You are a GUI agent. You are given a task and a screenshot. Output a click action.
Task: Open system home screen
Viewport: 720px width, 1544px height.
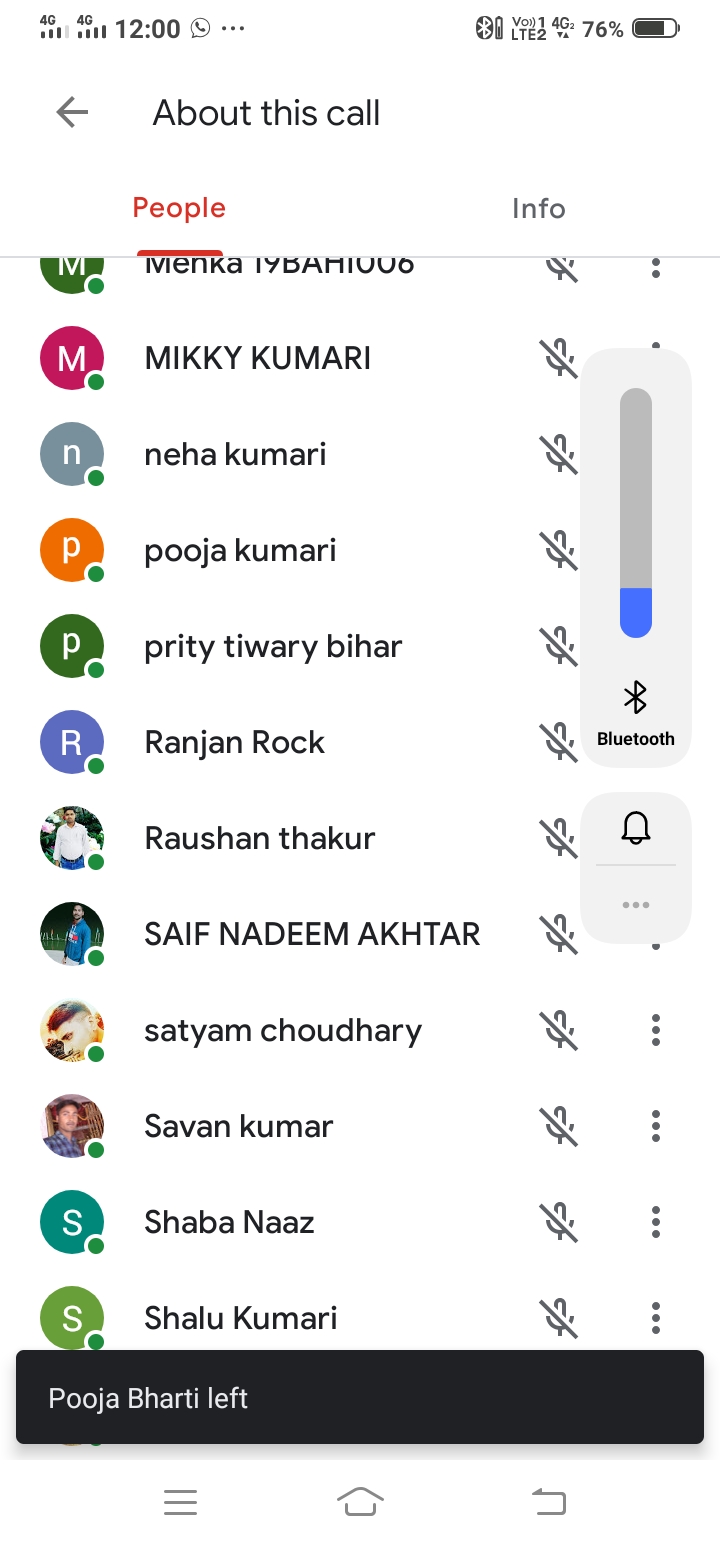click(x=360, y=1501)
